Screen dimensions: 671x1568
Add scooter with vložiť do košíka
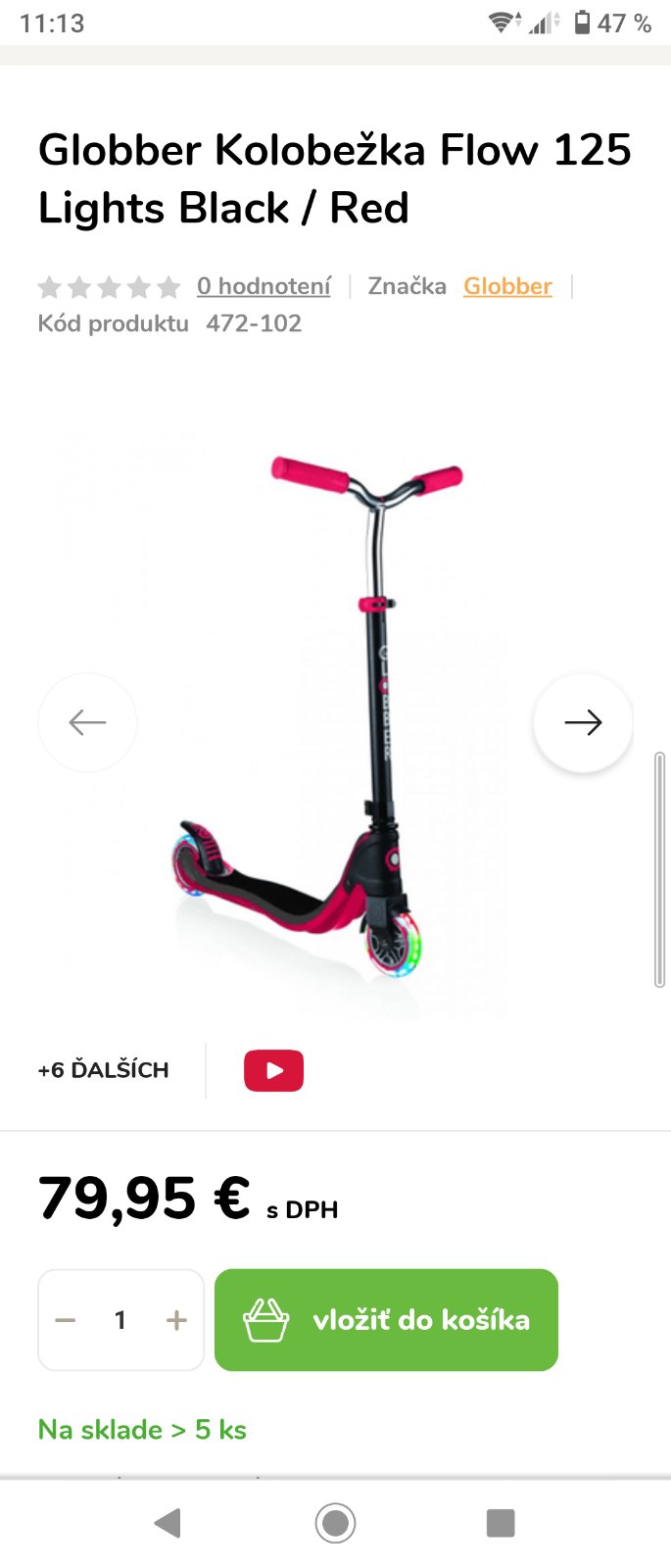386,1320
